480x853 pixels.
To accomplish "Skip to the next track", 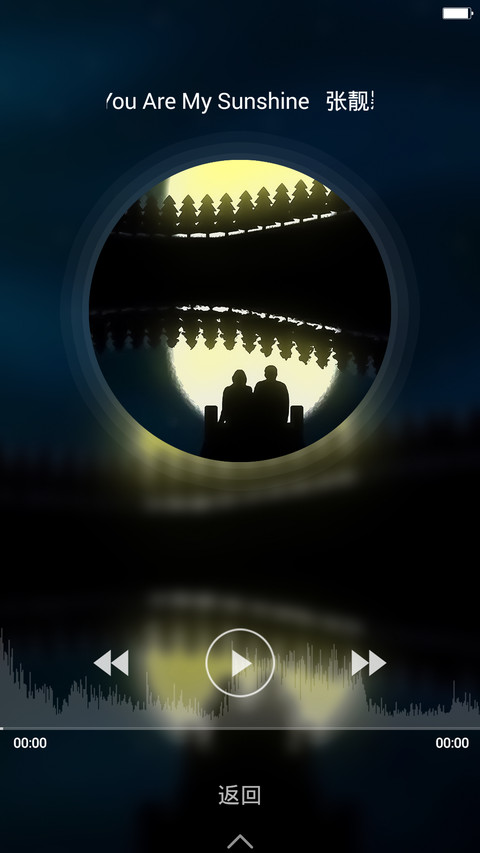I will click(369, 663).
